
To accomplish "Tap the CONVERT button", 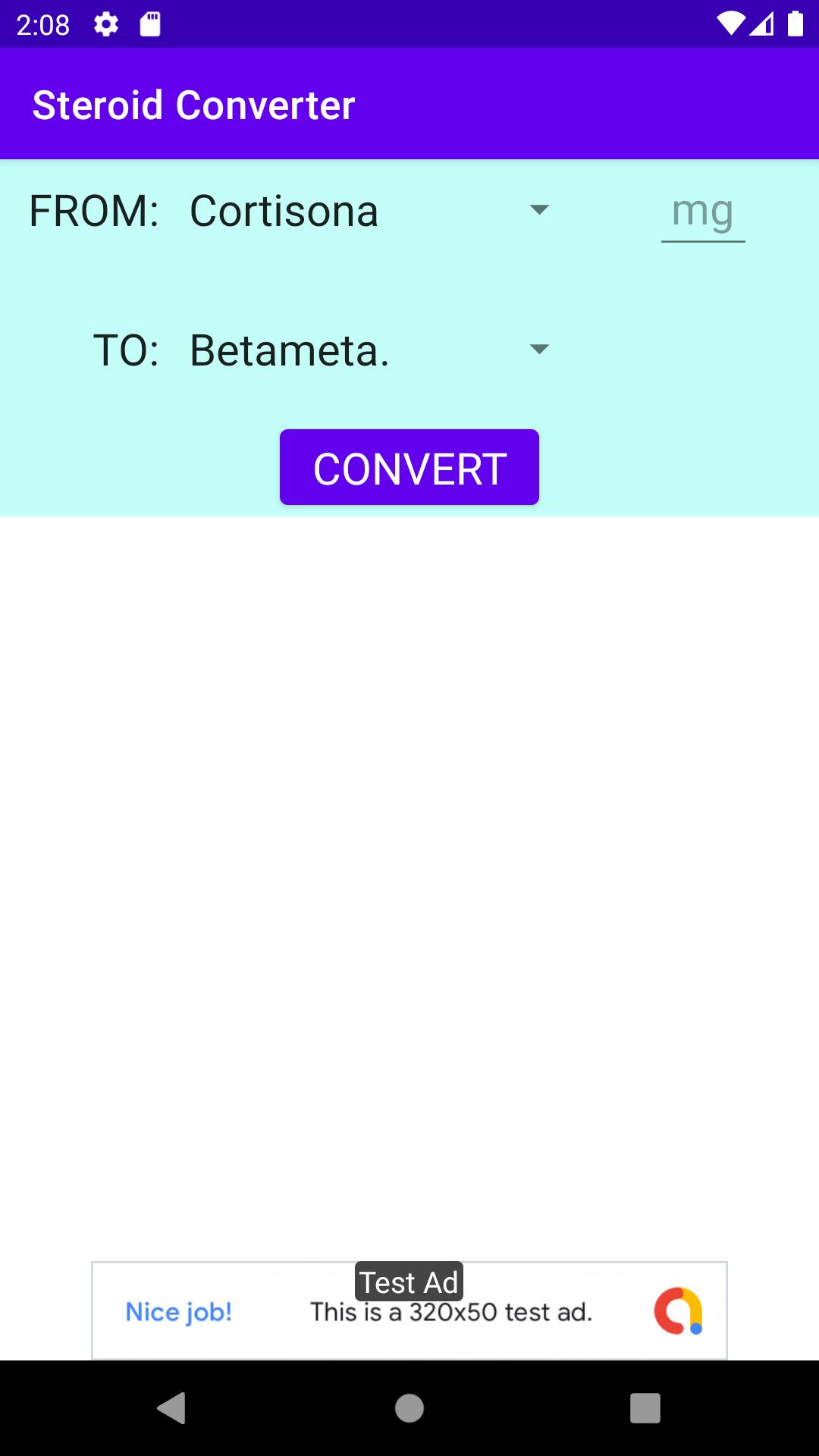I will [409, 467].
